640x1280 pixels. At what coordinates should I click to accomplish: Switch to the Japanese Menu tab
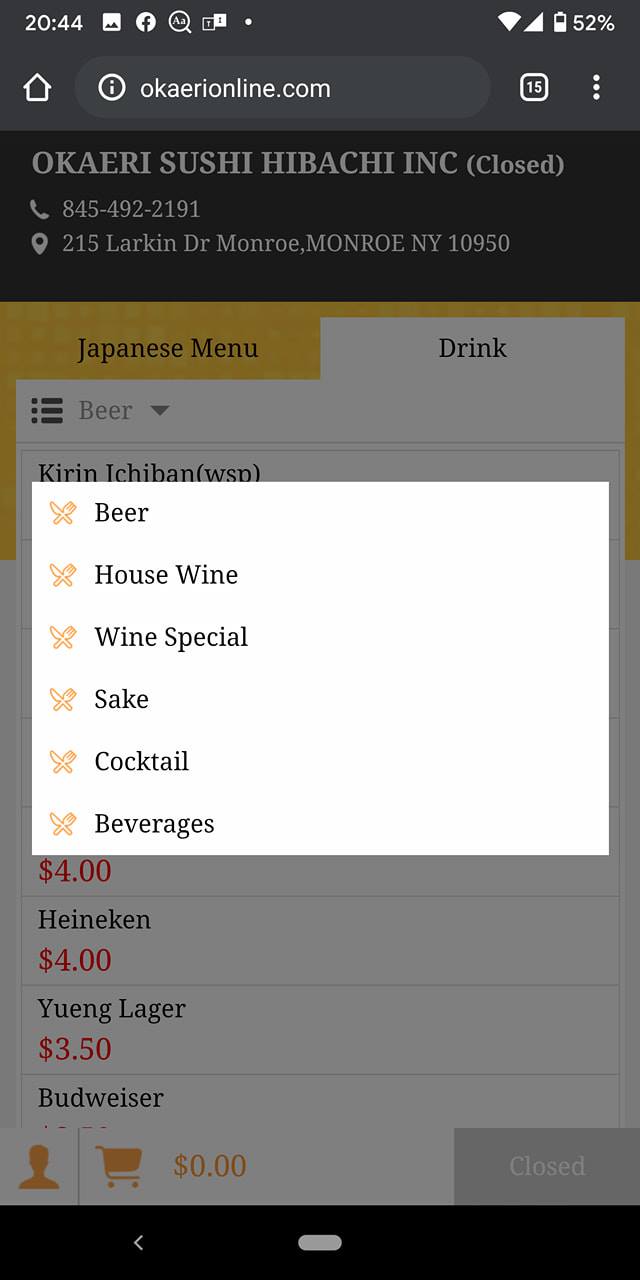click(168, 349)
